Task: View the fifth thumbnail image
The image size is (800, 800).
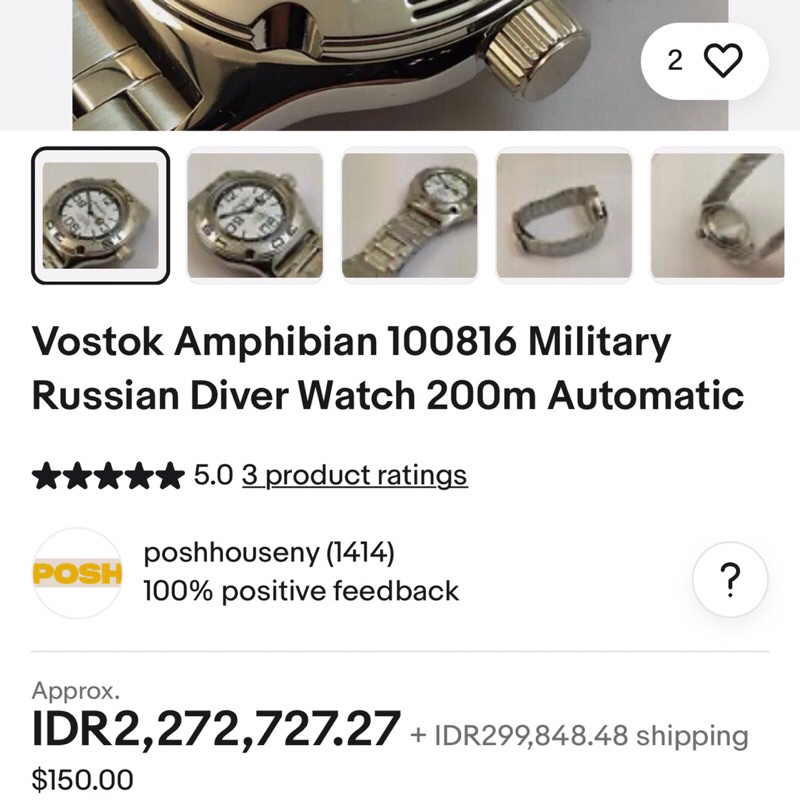Action: 717,215
